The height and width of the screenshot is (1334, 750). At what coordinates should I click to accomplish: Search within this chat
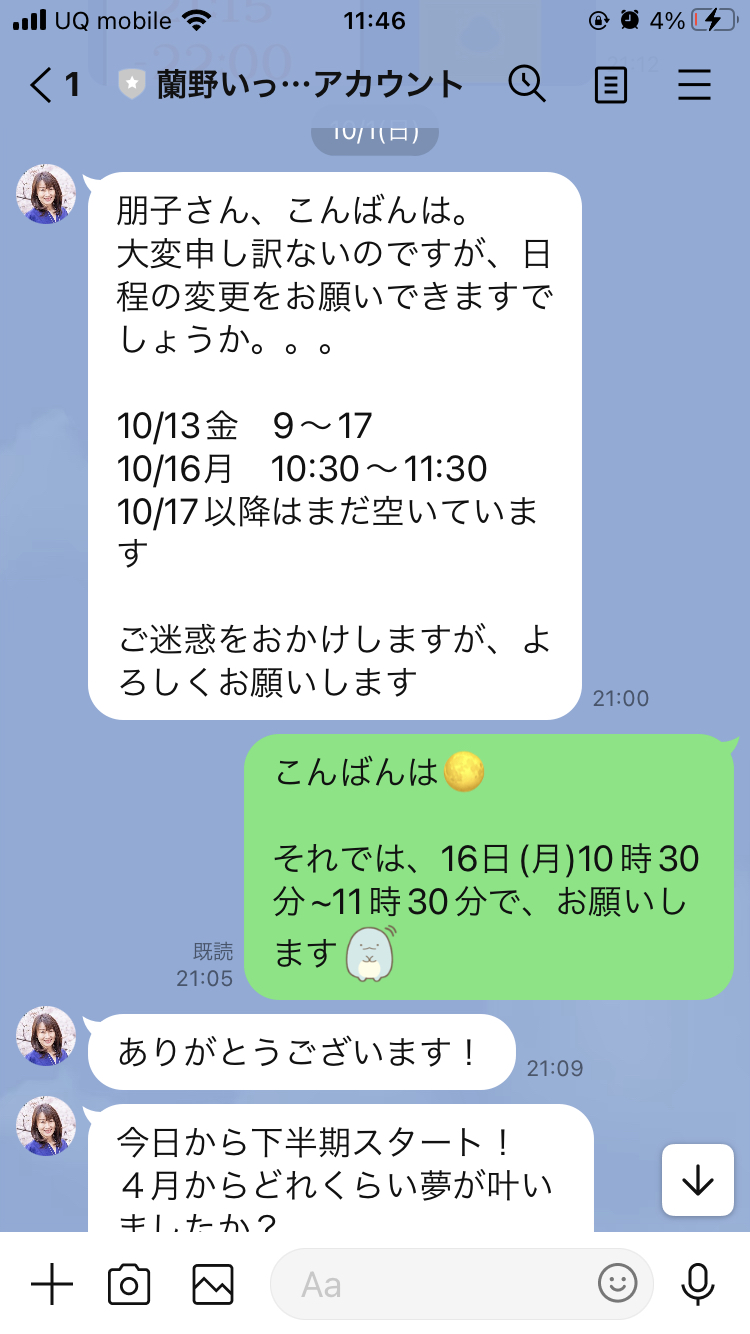point(527,85)
